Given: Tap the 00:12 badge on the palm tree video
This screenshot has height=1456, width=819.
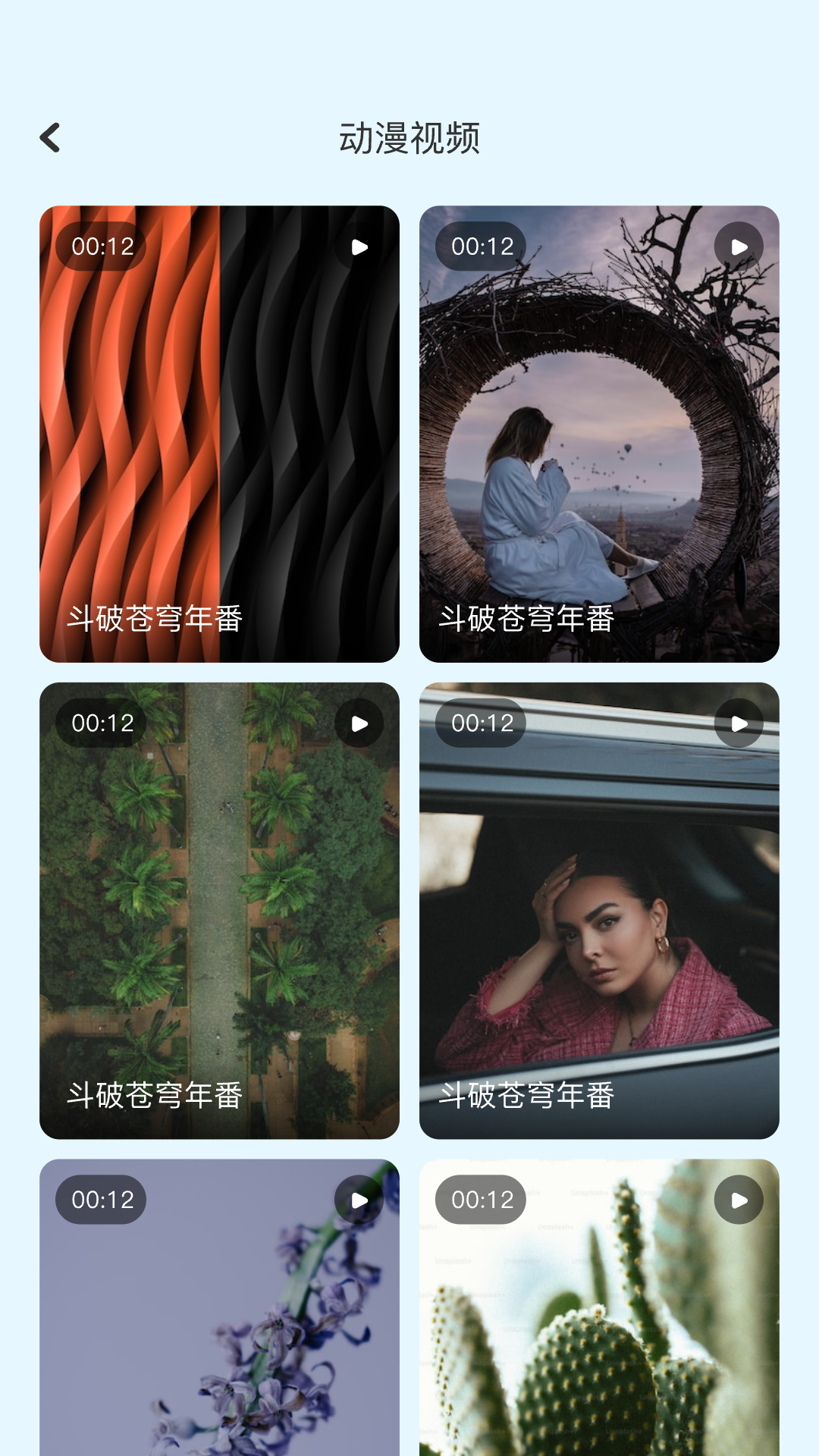Looking at the screenshot, I should tap(100, 723).
